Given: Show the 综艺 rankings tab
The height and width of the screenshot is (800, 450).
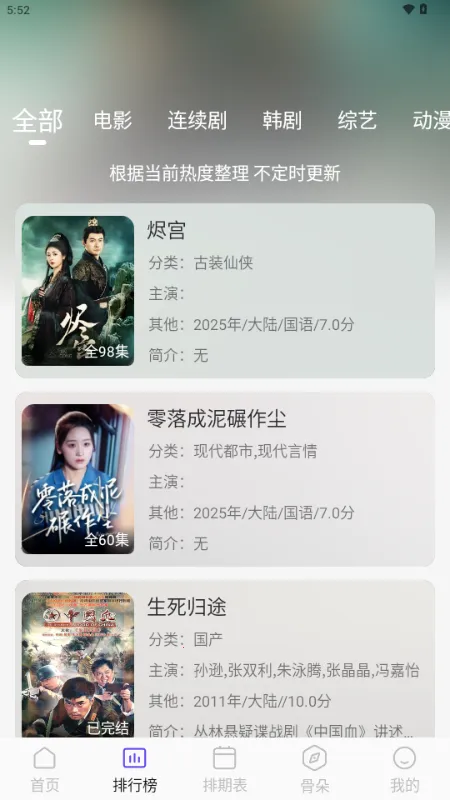Looking at the screenshot, I should click(x=357, y=121).
